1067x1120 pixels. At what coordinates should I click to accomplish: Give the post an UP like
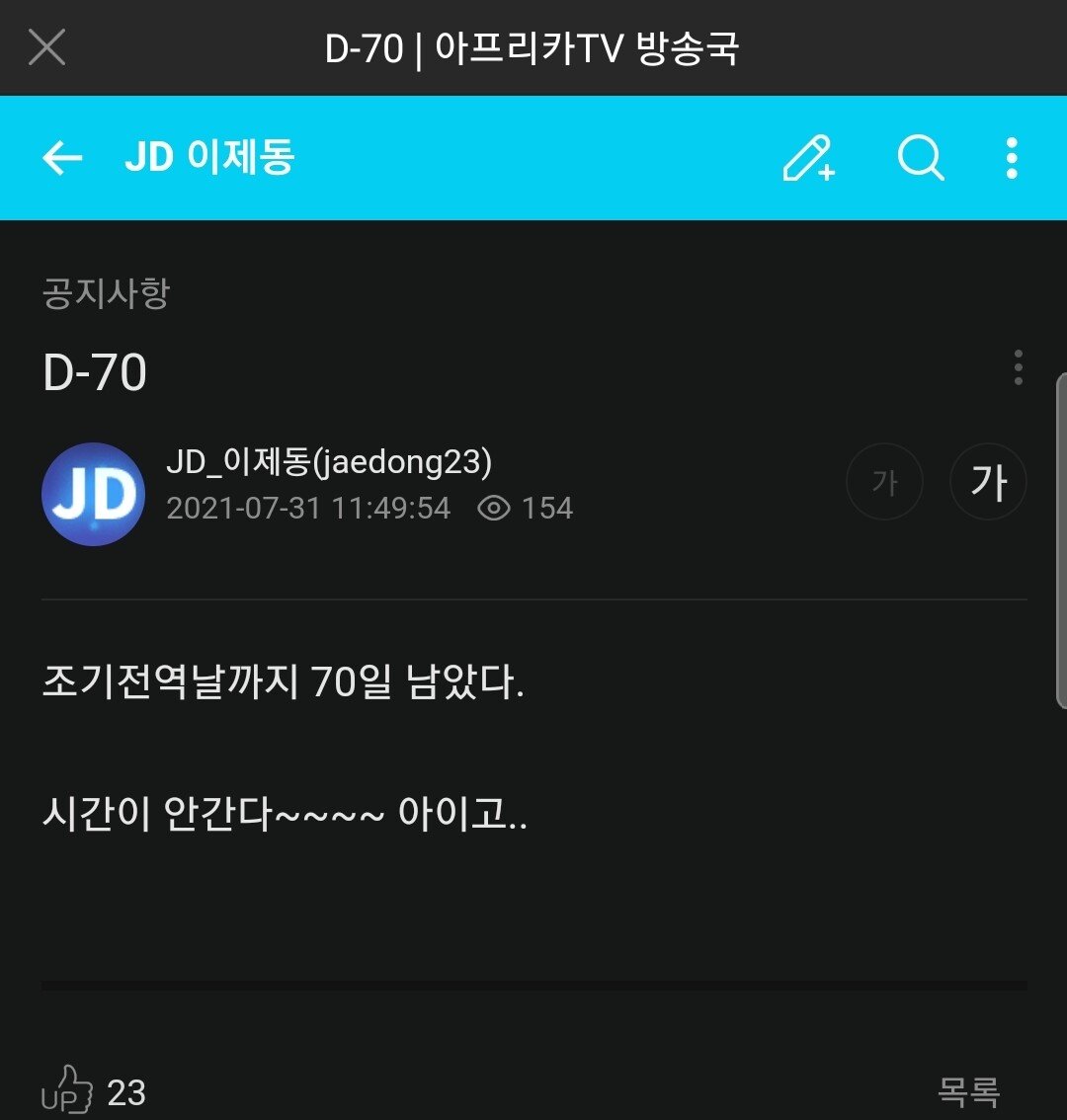point(69,1089)
